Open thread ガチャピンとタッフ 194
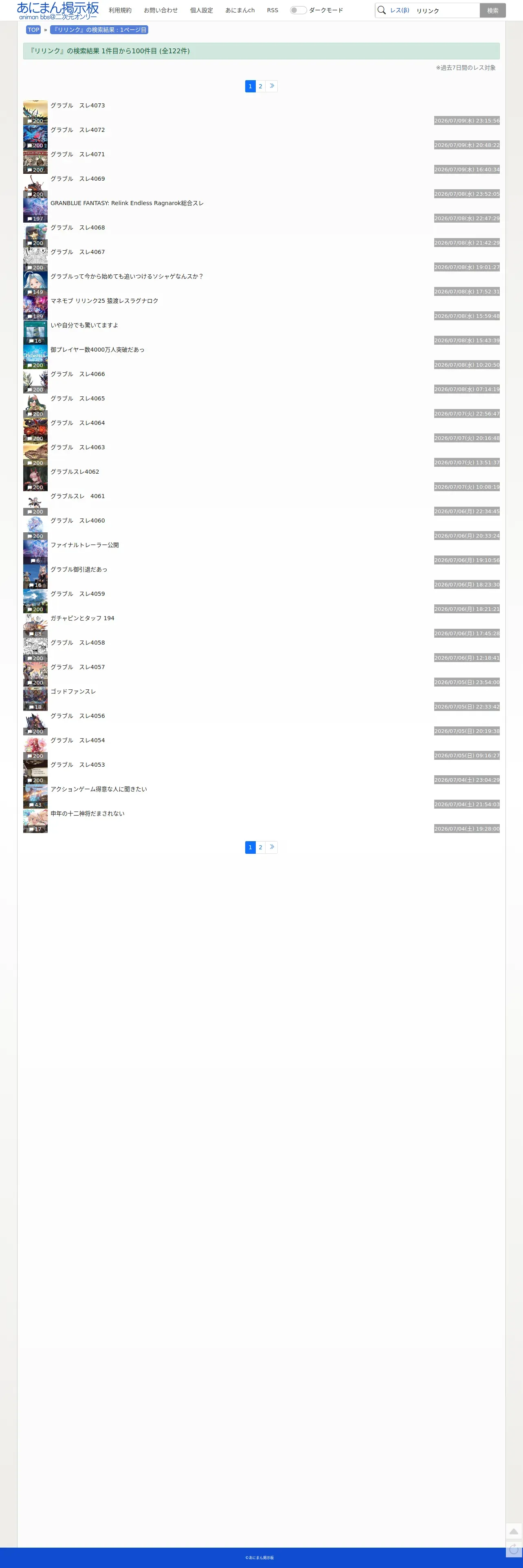523x1568 pixels. tap(82, 619)
